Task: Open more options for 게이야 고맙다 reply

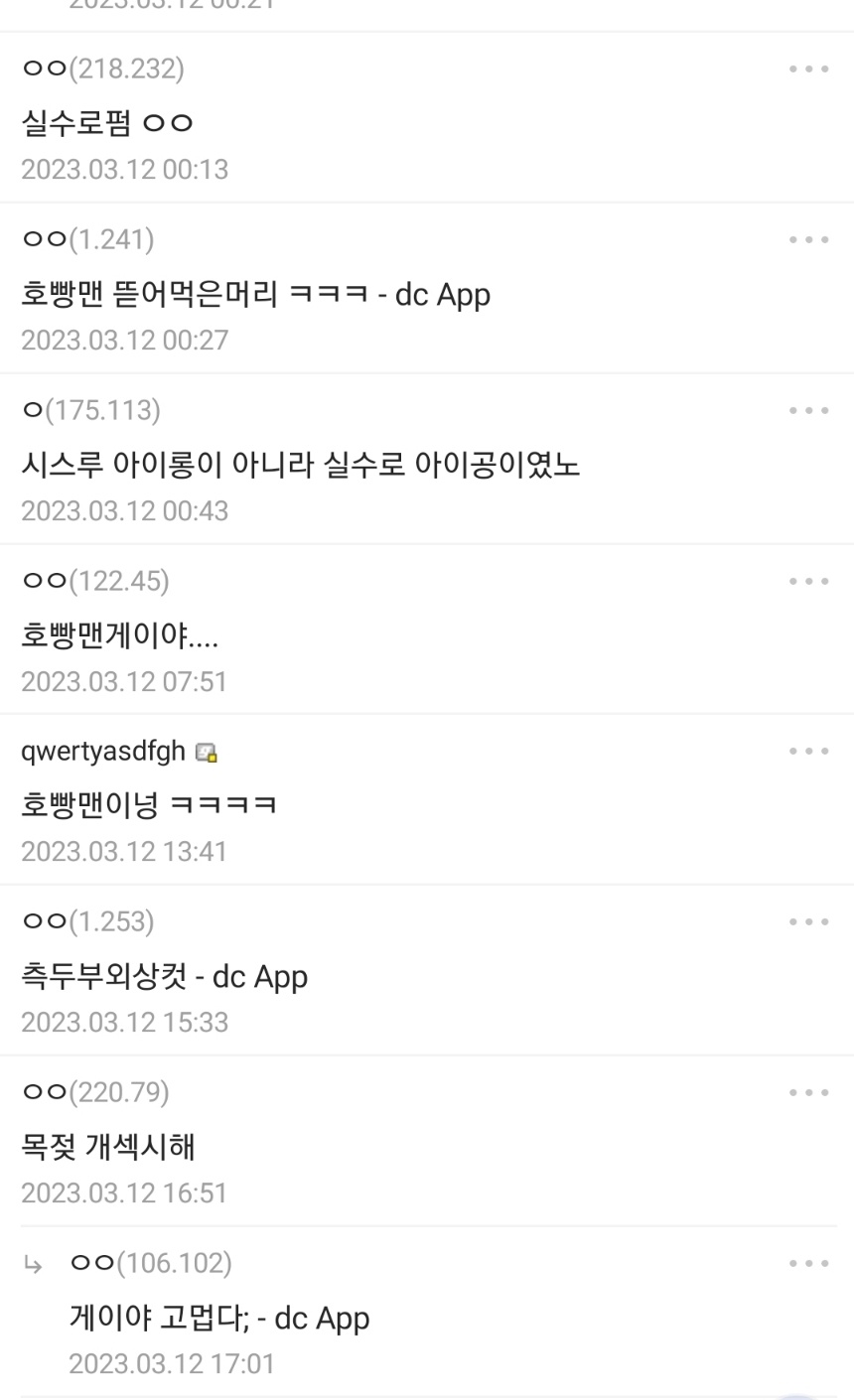Action: (x=808, y=1264)
